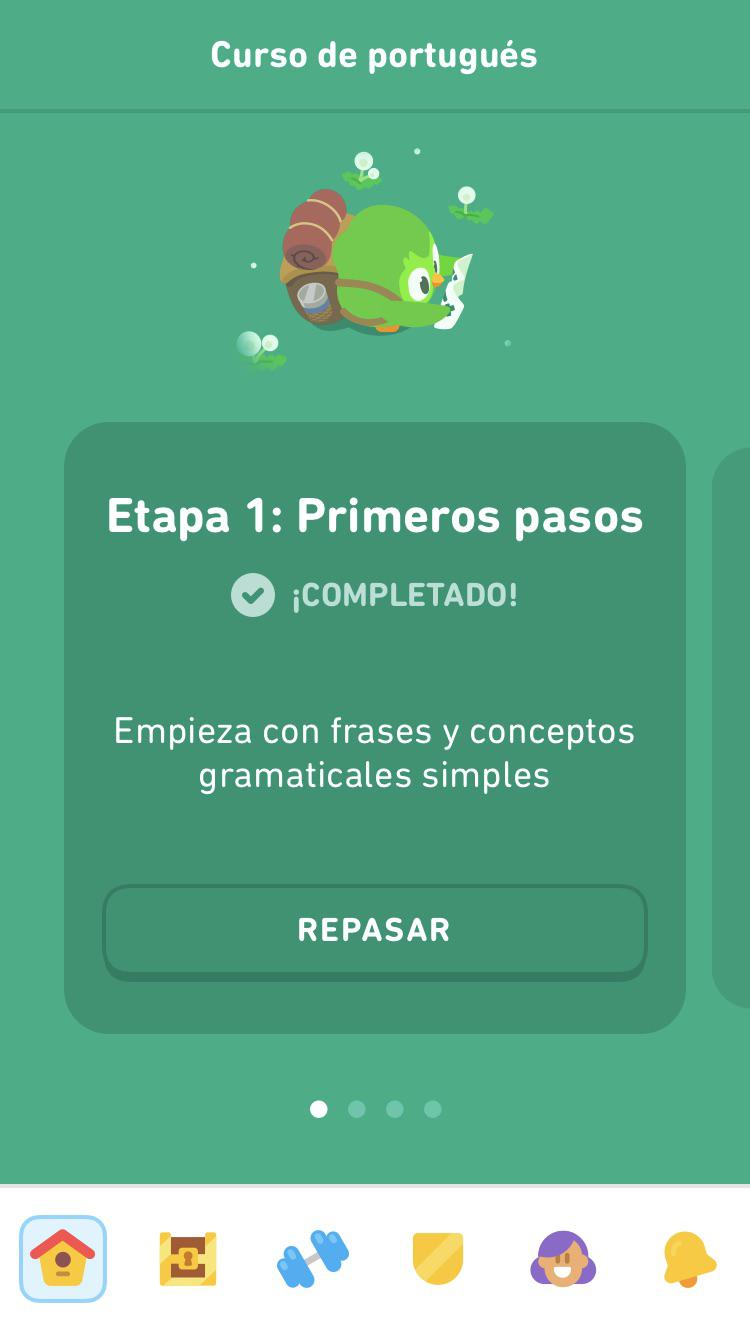
Task: Click the circular completed checkmark icon
Action: tap(253, 593)
